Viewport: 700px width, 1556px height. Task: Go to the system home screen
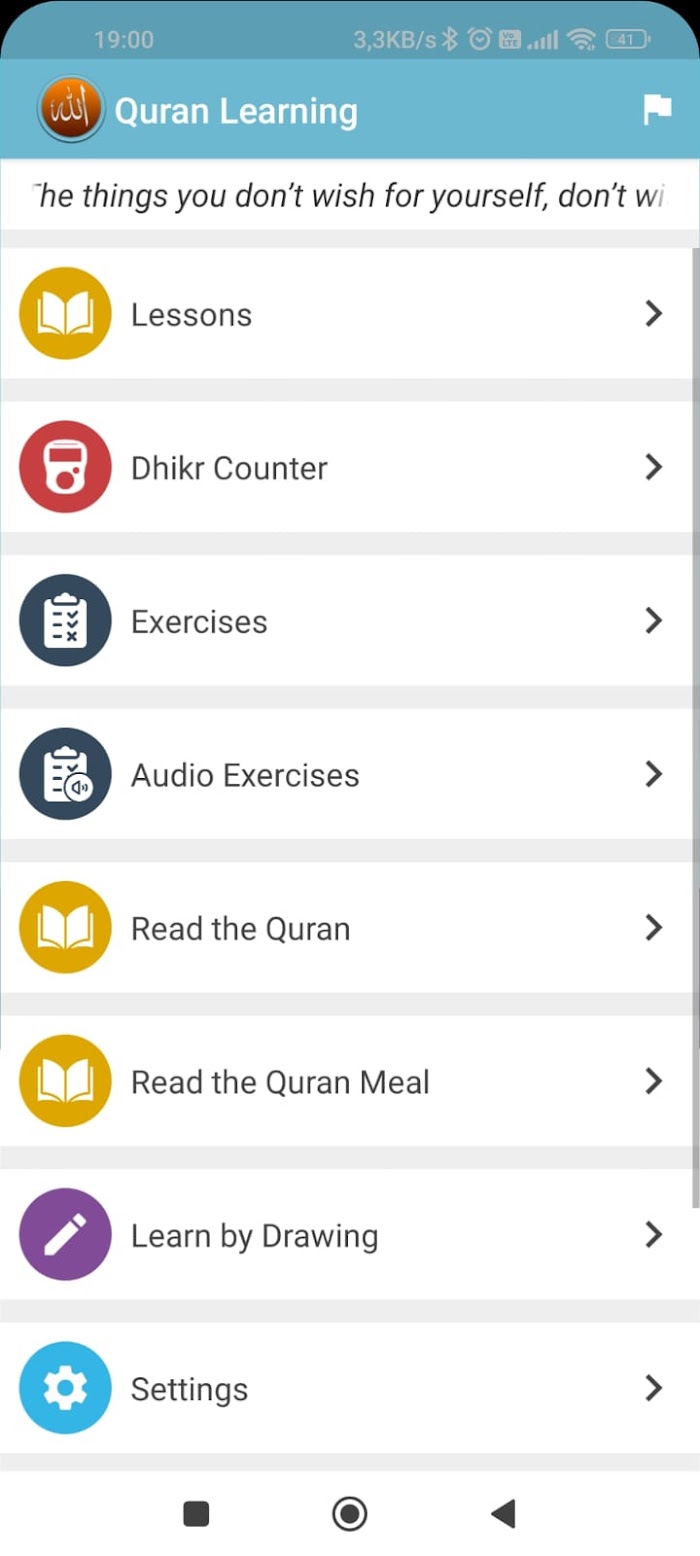click(350, 1514)
